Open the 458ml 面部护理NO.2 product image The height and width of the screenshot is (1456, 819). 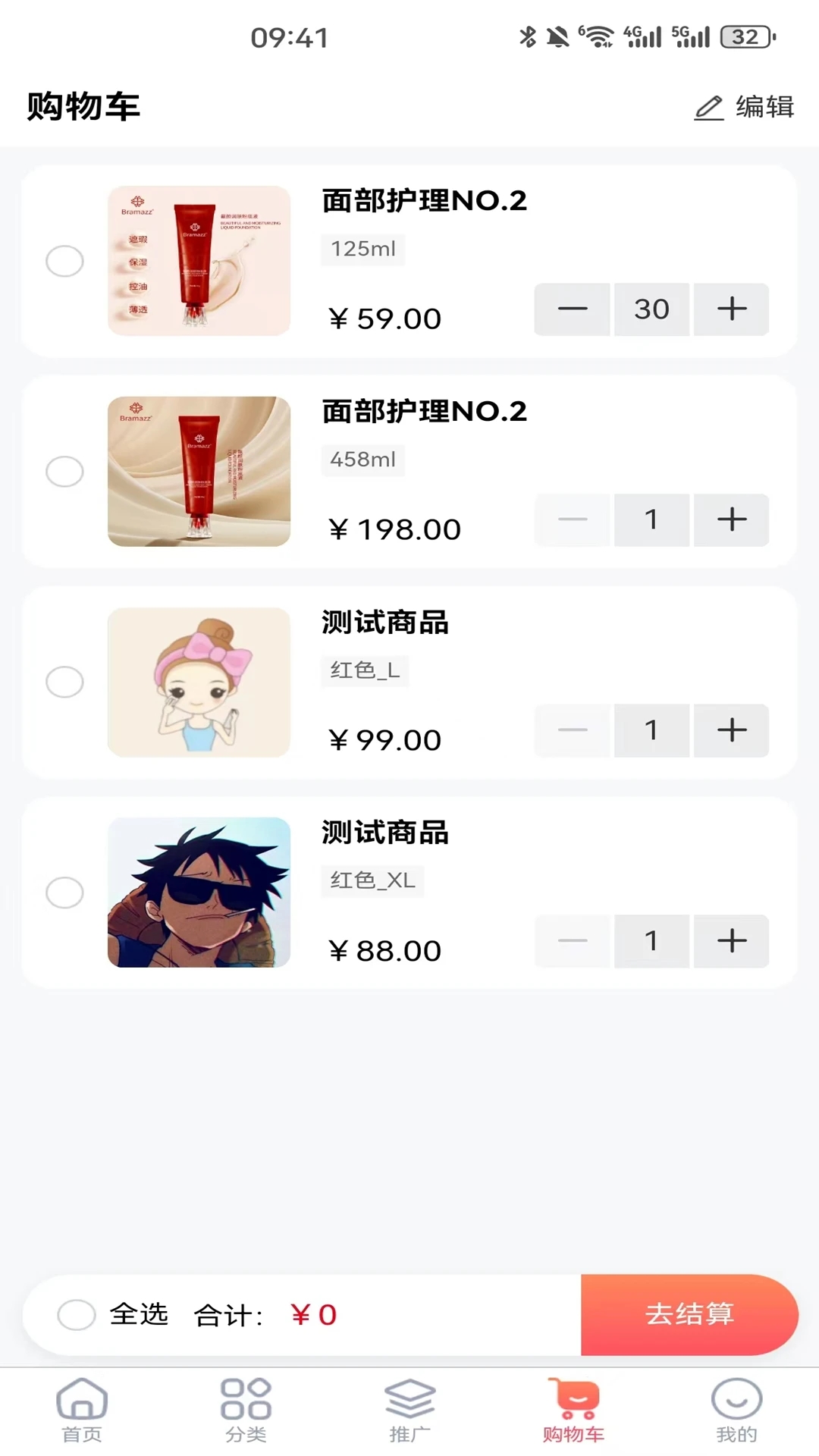[x=199, y=471]
